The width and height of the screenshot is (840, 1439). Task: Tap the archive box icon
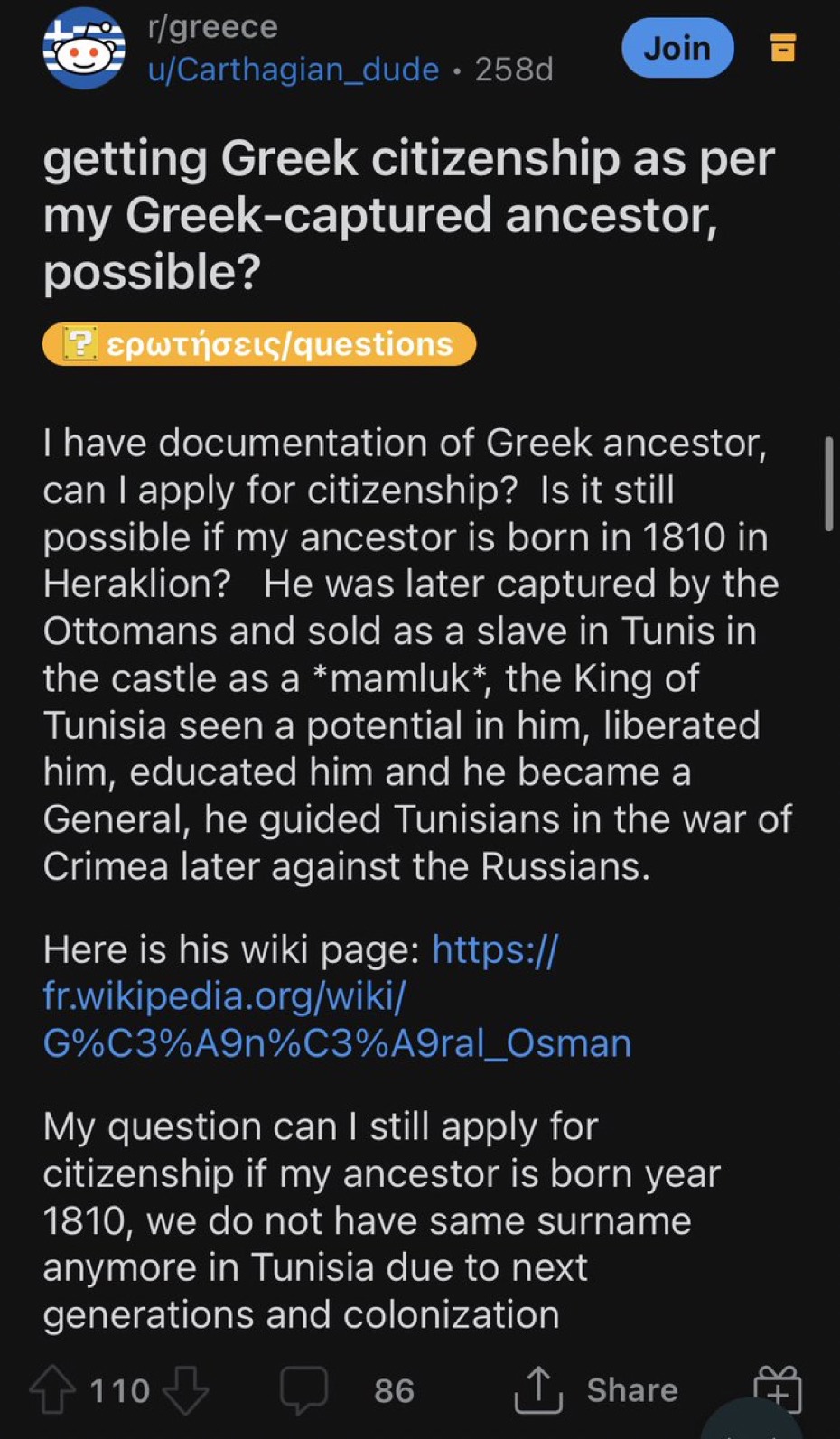[x=782, y=47]
